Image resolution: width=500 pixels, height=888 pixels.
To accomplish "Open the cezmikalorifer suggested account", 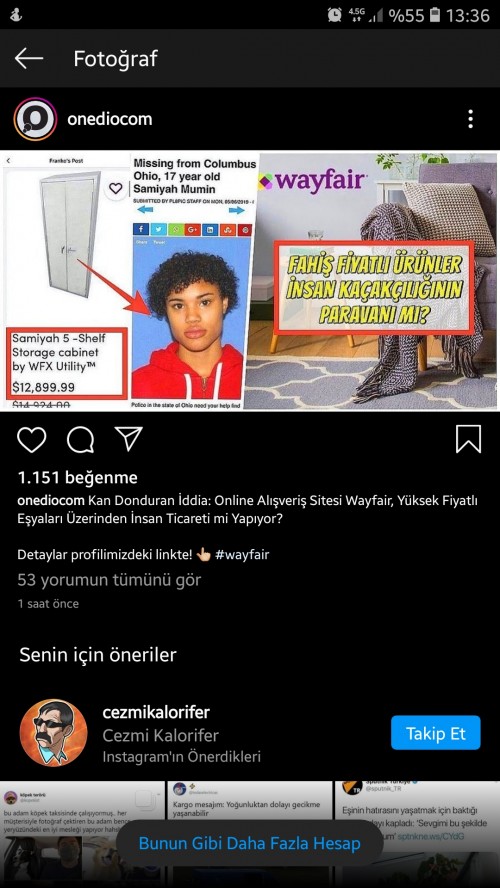I will pos(156,712).
